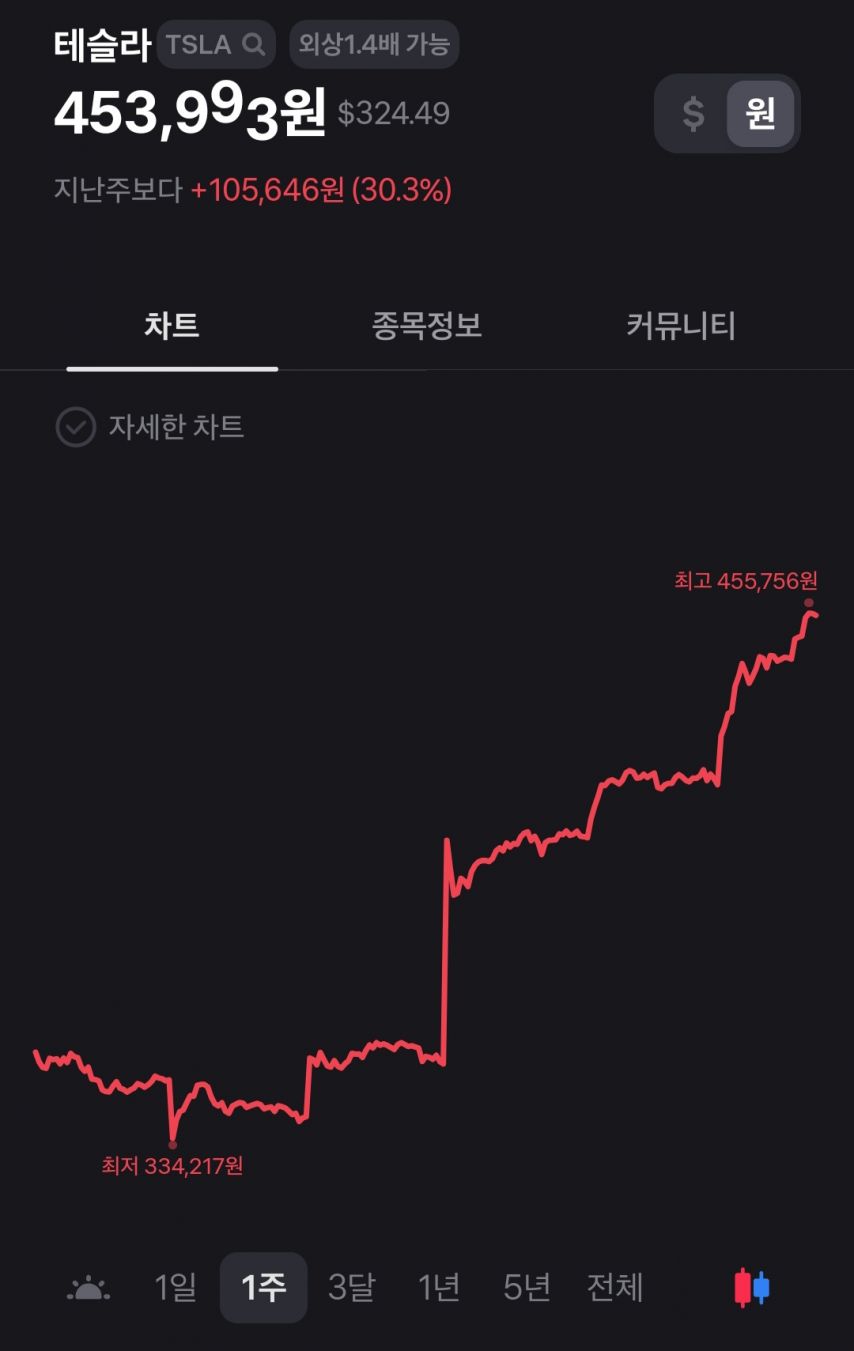Image resolution: width=854 pixels, height=1351 pixels.
Task: Show the 5년 chart range
Action: 527,1288
